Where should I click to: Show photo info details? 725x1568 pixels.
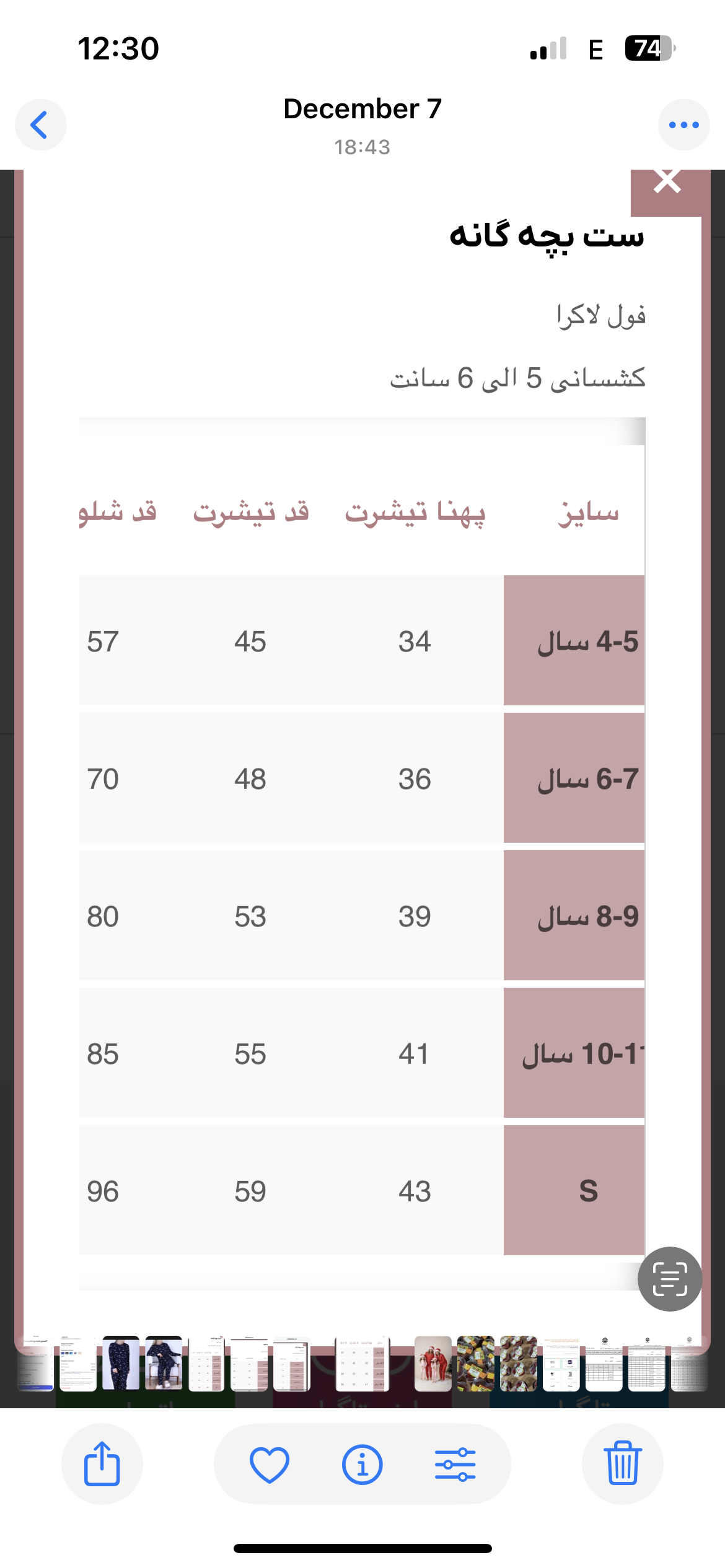click(362, 1464)
